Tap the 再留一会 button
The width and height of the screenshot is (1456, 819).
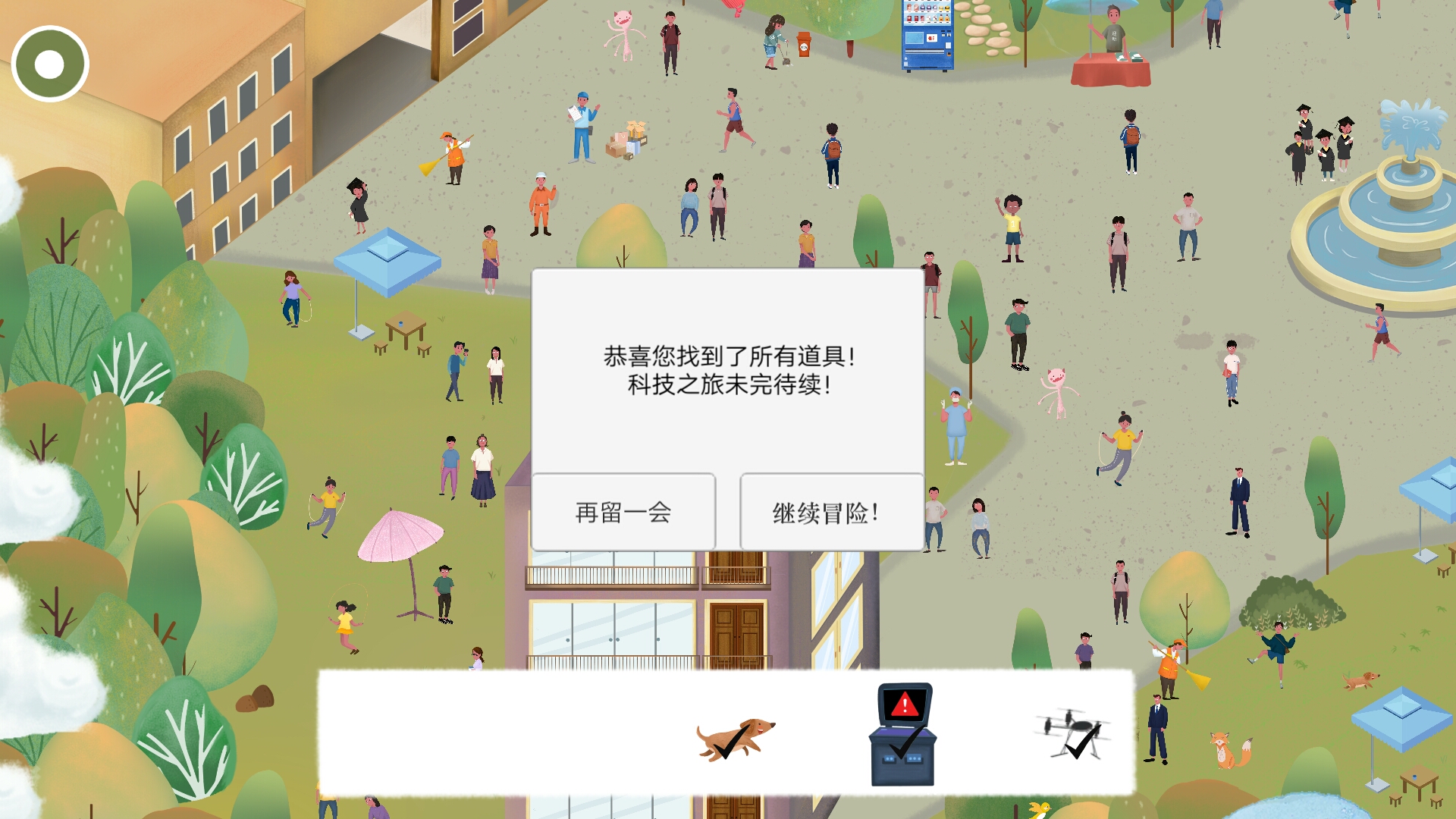pos(623,513)
